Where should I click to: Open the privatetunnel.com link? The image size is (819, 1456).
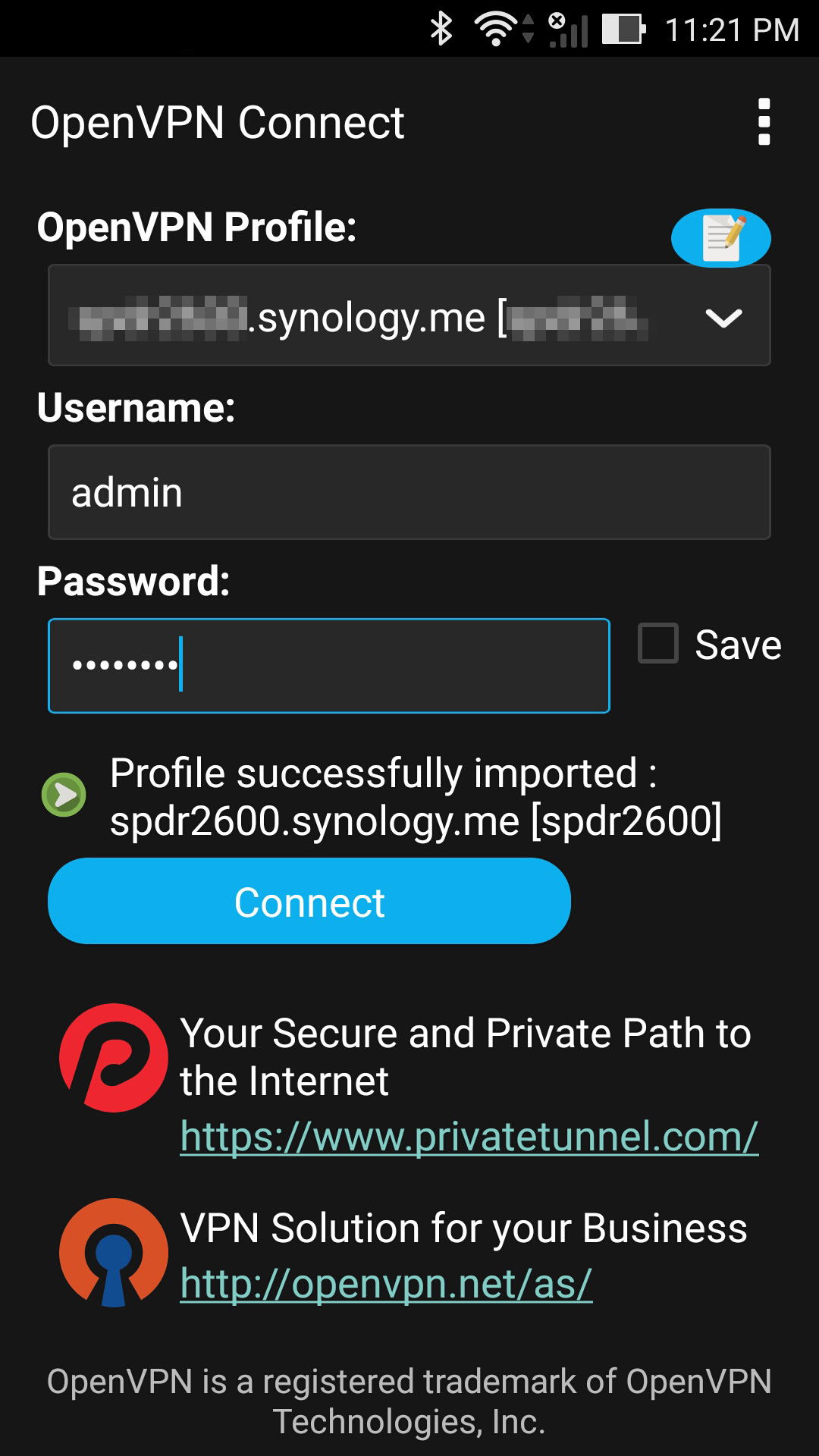(469, 1136)
